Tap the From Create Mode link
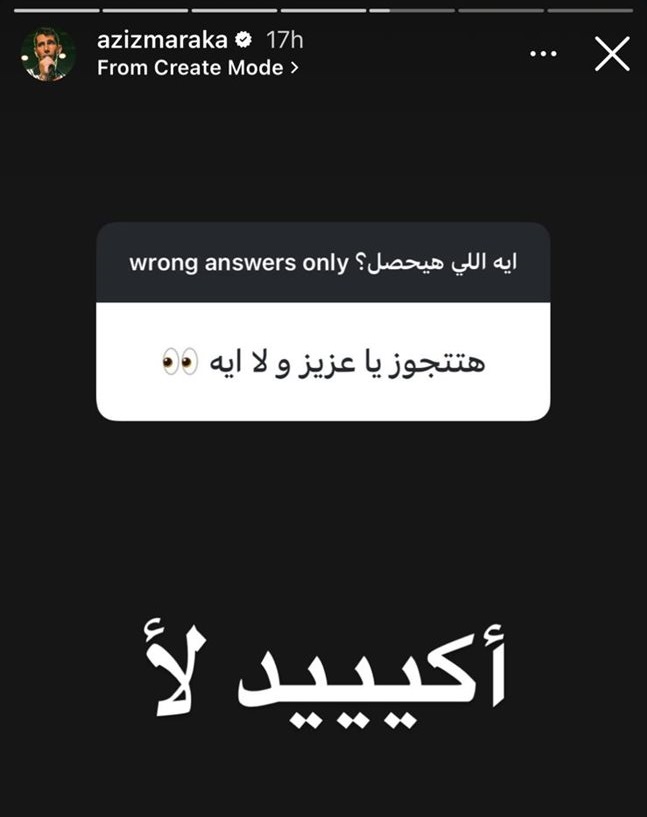647x817 pixels. coord(197,68)
